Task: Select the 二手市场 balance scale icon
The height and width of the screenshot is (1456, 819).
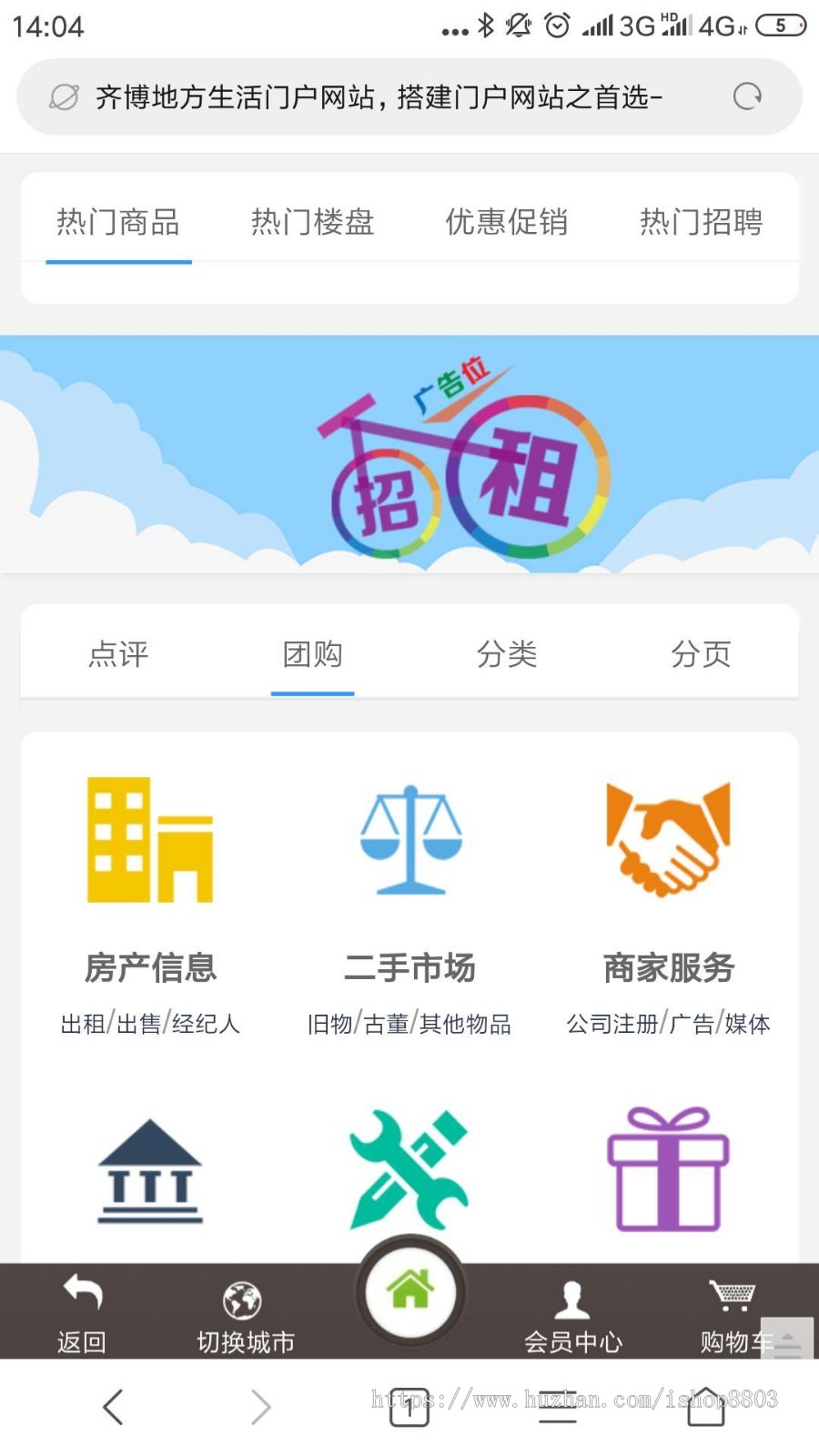Action: click(411, 839)
